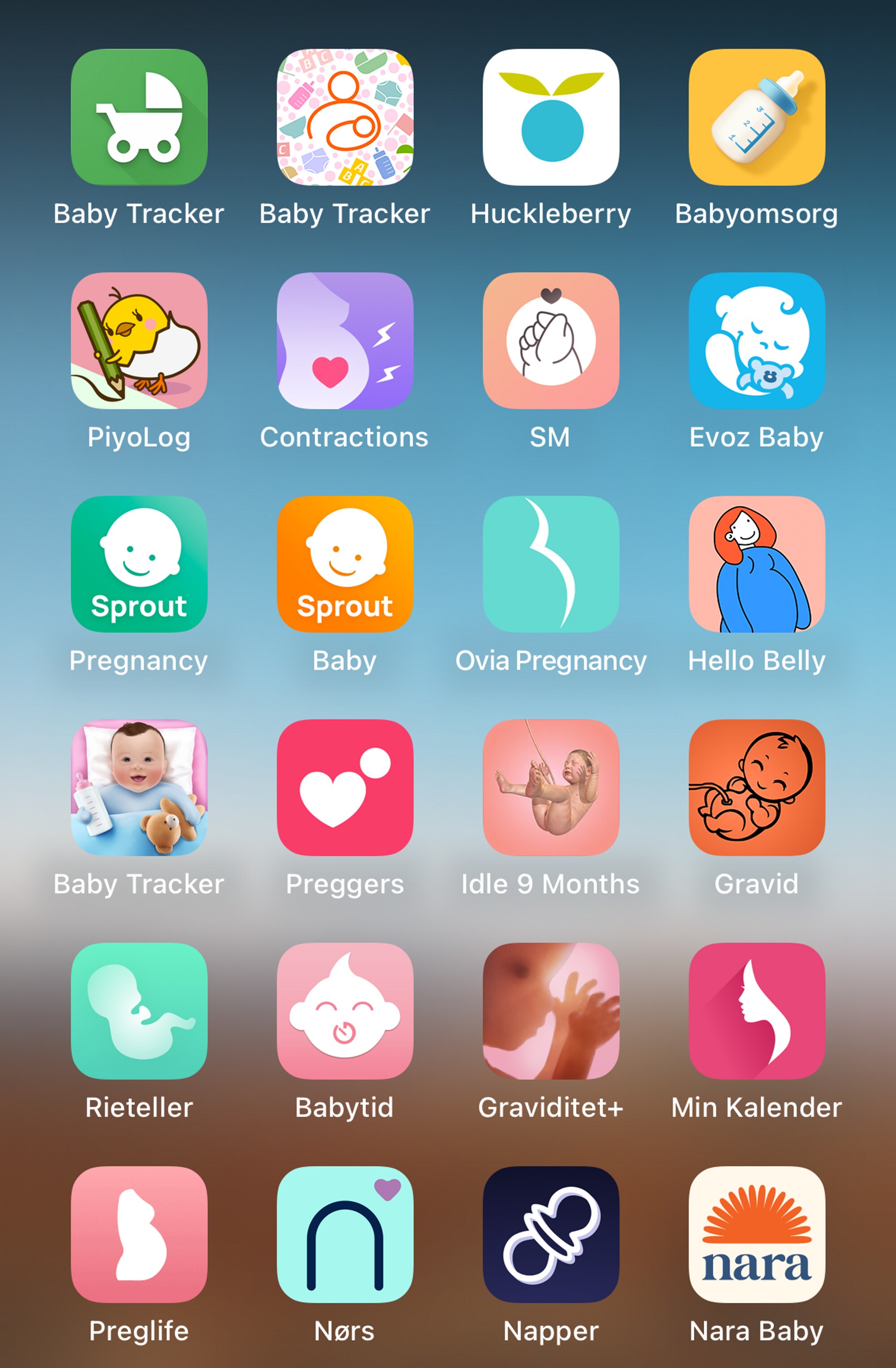Launch Graviditet+
The image size is (896, 1368).
click(x=551, y=1011)
